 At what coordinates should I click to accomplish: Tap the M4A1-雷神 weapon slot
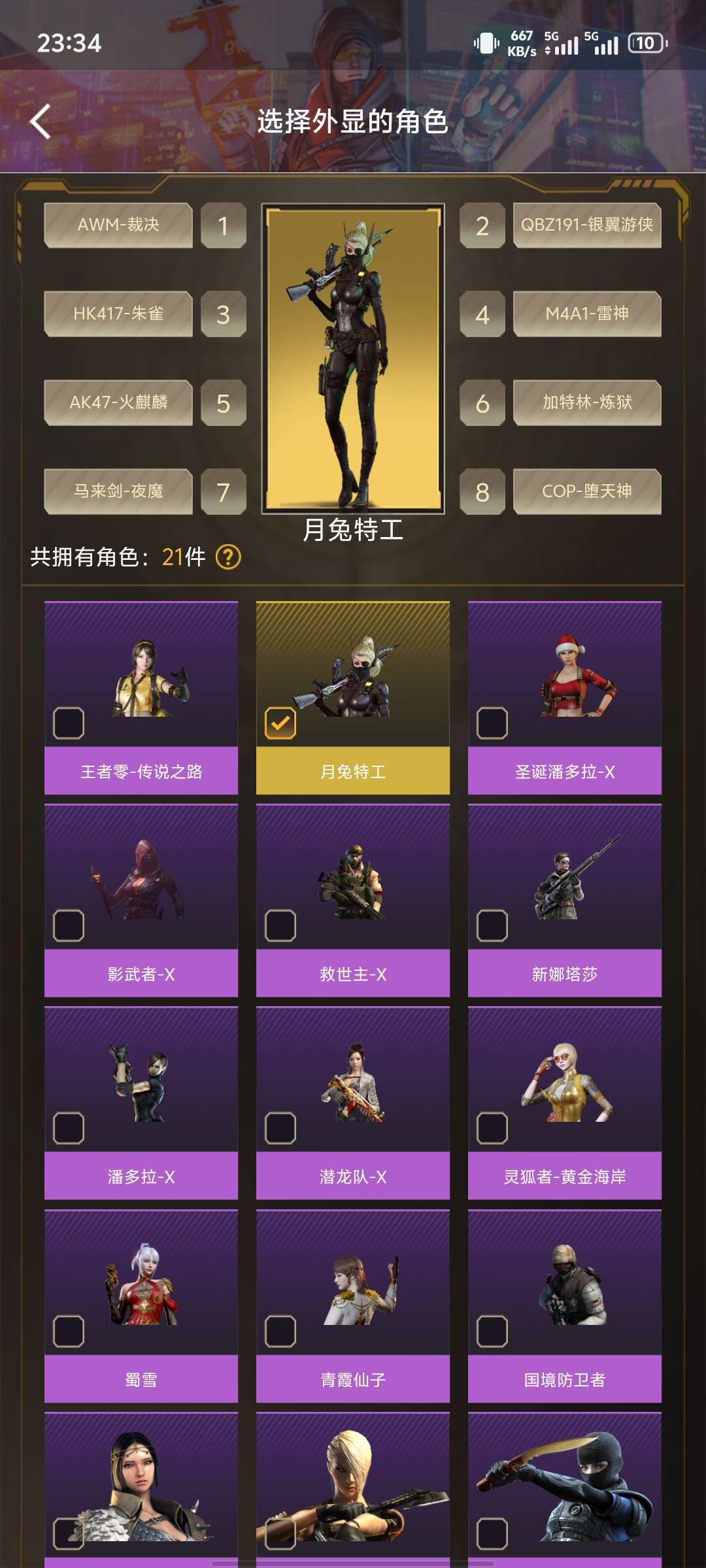[x=586, y=314]
